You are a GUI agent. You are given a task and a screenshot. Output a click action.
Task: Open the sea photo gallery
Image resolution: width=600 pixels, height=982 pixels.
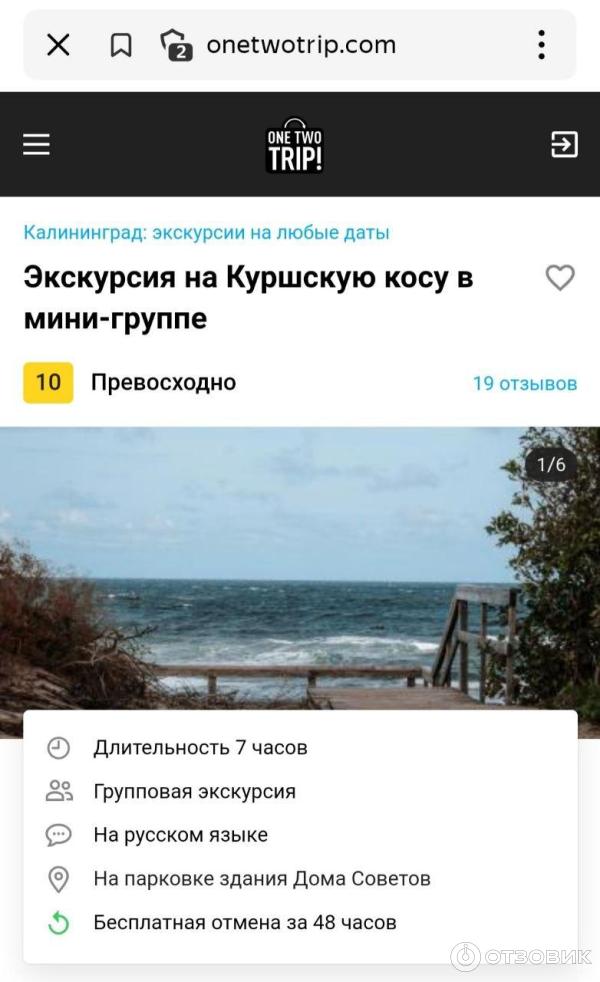coord(300,570)
